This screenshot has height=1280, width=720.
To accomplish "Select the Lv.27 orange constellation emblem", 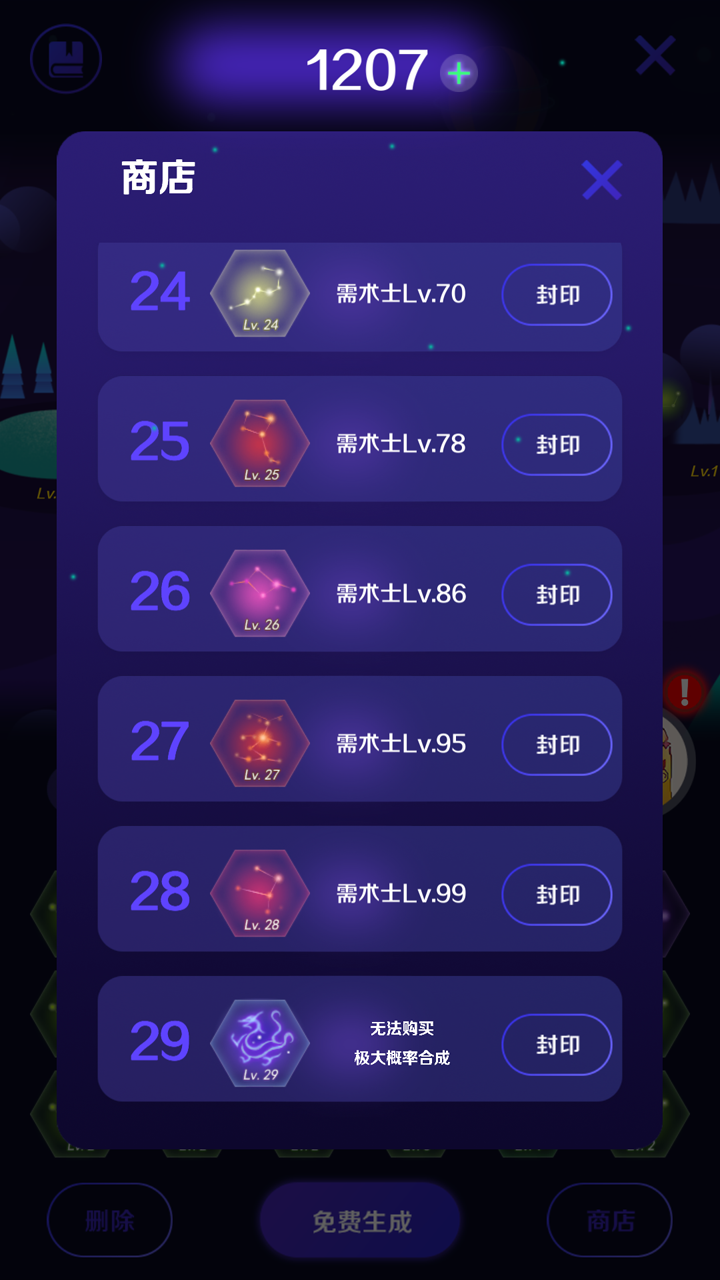I will pyautogui.click(x=258, y=743).
